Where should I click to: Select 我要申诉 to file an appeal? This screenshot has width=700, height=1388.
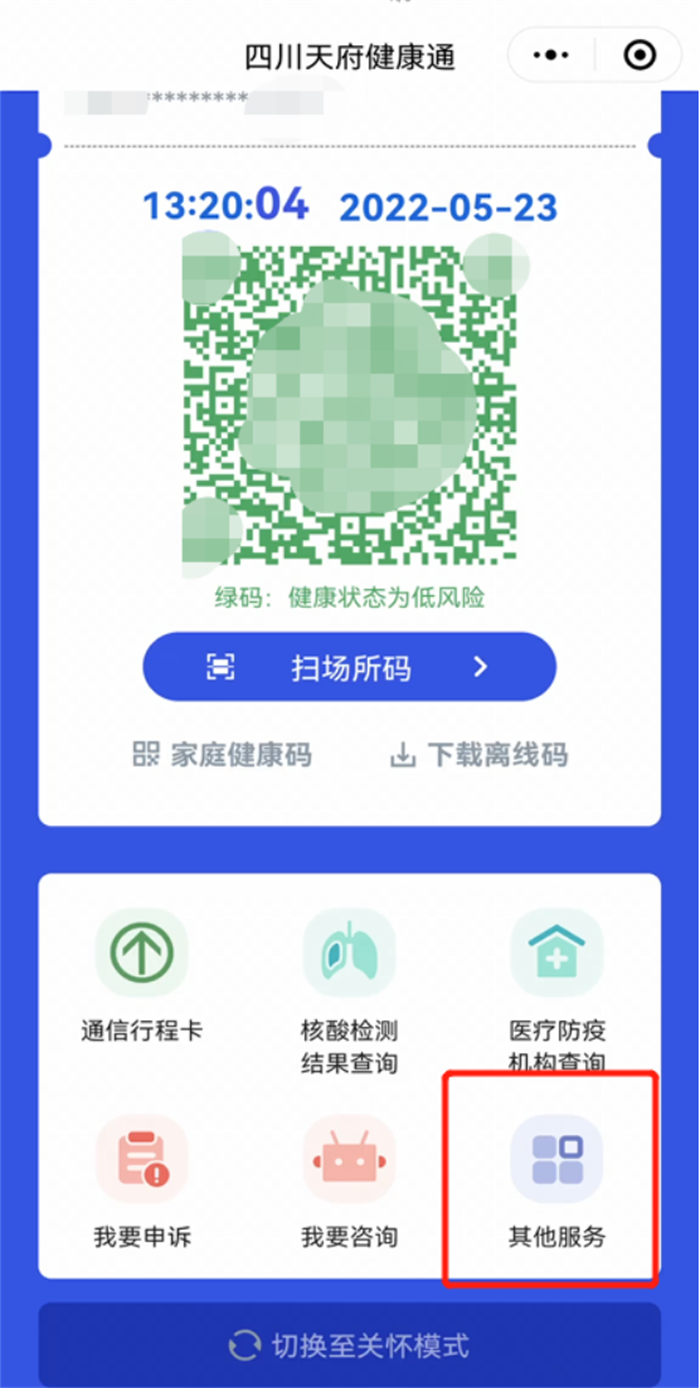click(x=141, y=1182)
